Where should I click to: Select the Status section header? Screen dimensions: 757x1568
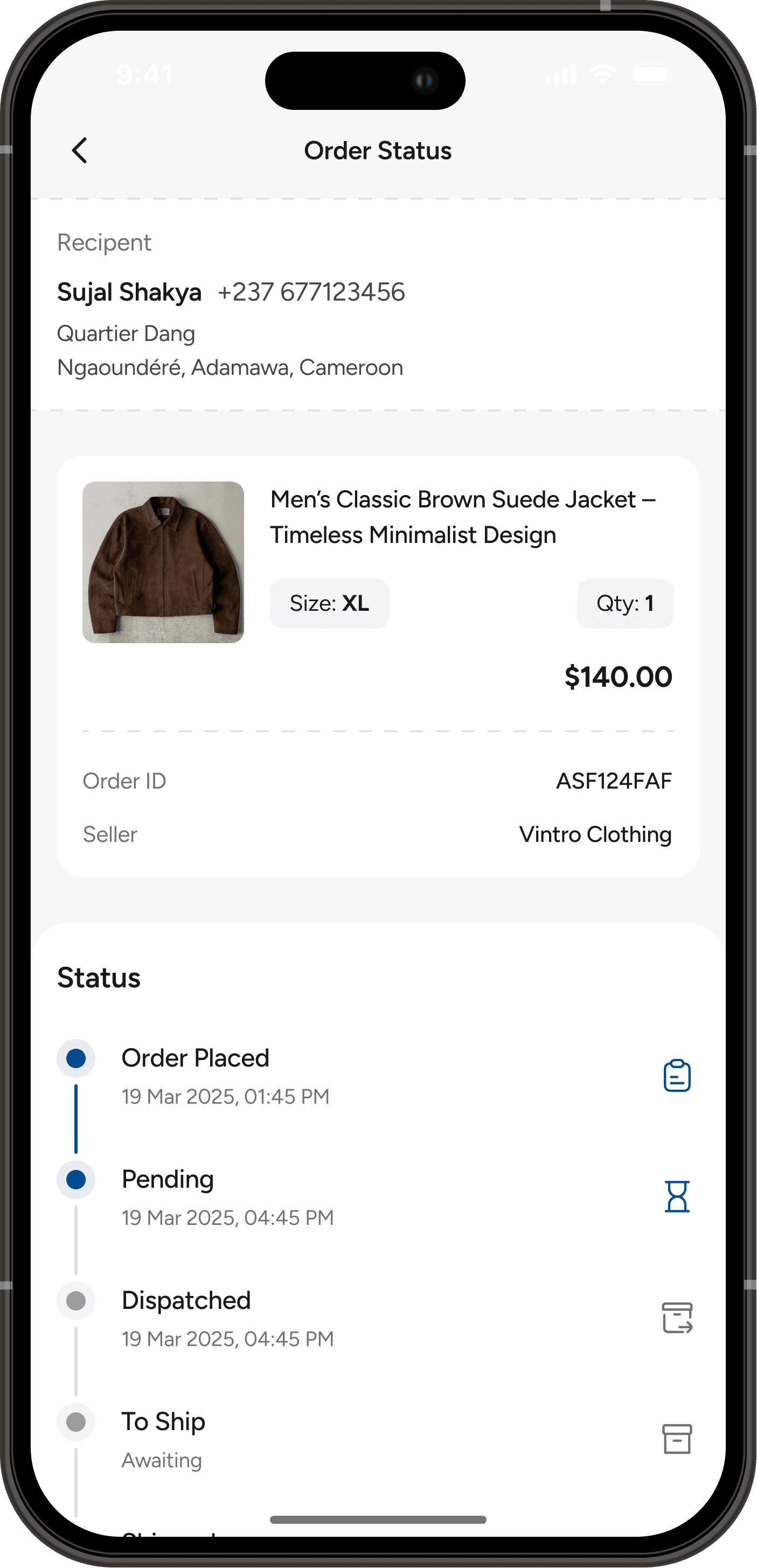(99, 977)
